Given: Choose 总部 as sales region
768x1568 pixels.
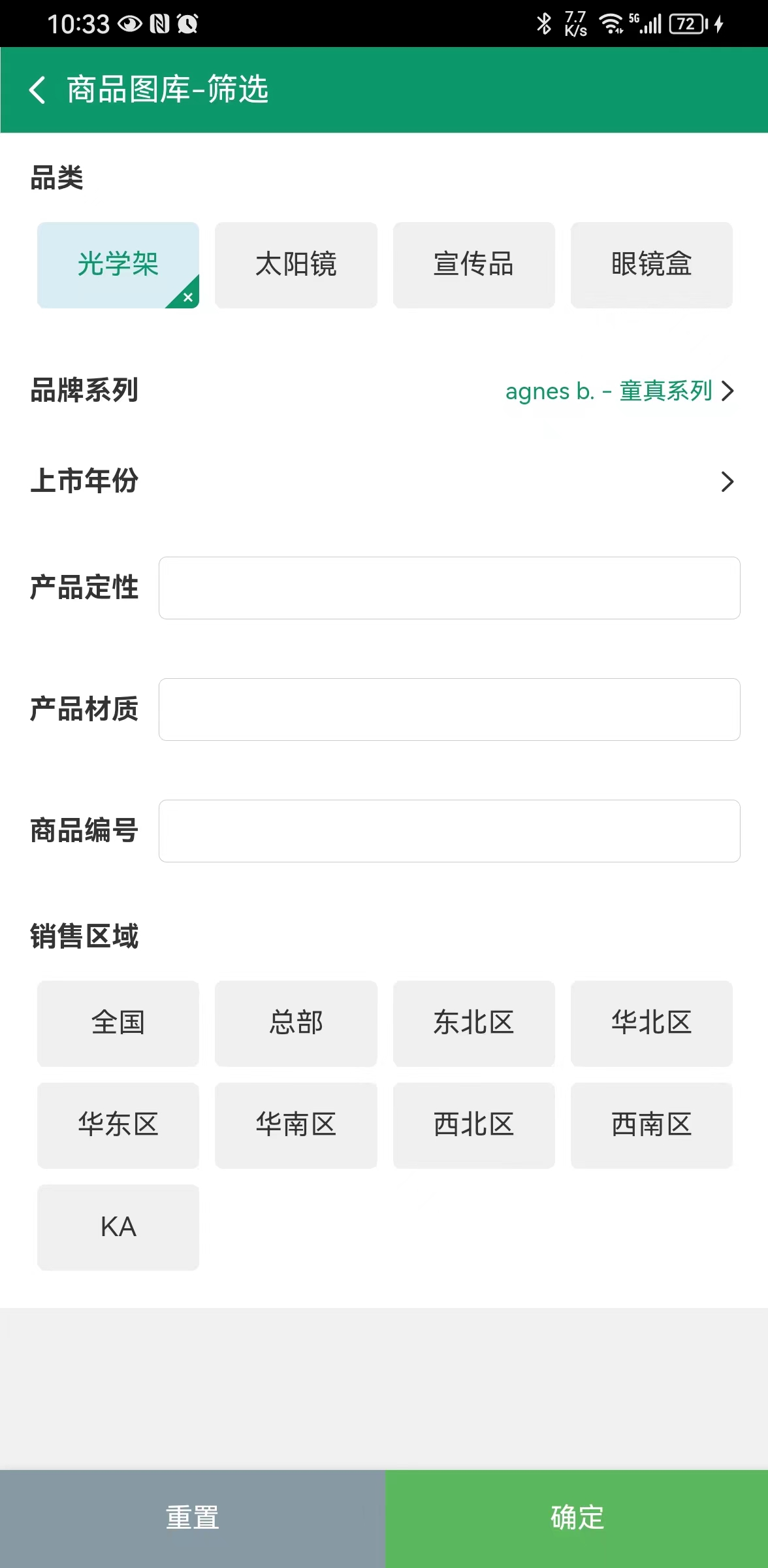Looking at the screenshot, I should [x=296, y=1023].
